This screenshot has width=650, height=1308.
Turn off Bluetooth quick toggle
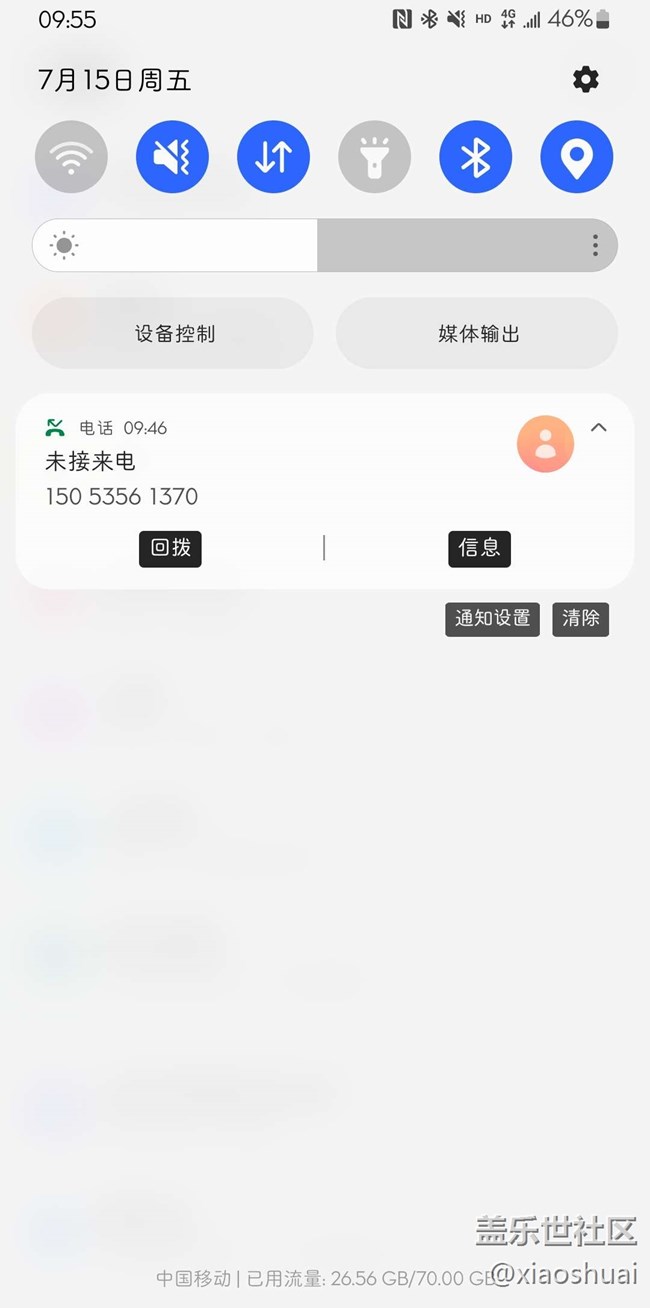click(x=475, y=157)
